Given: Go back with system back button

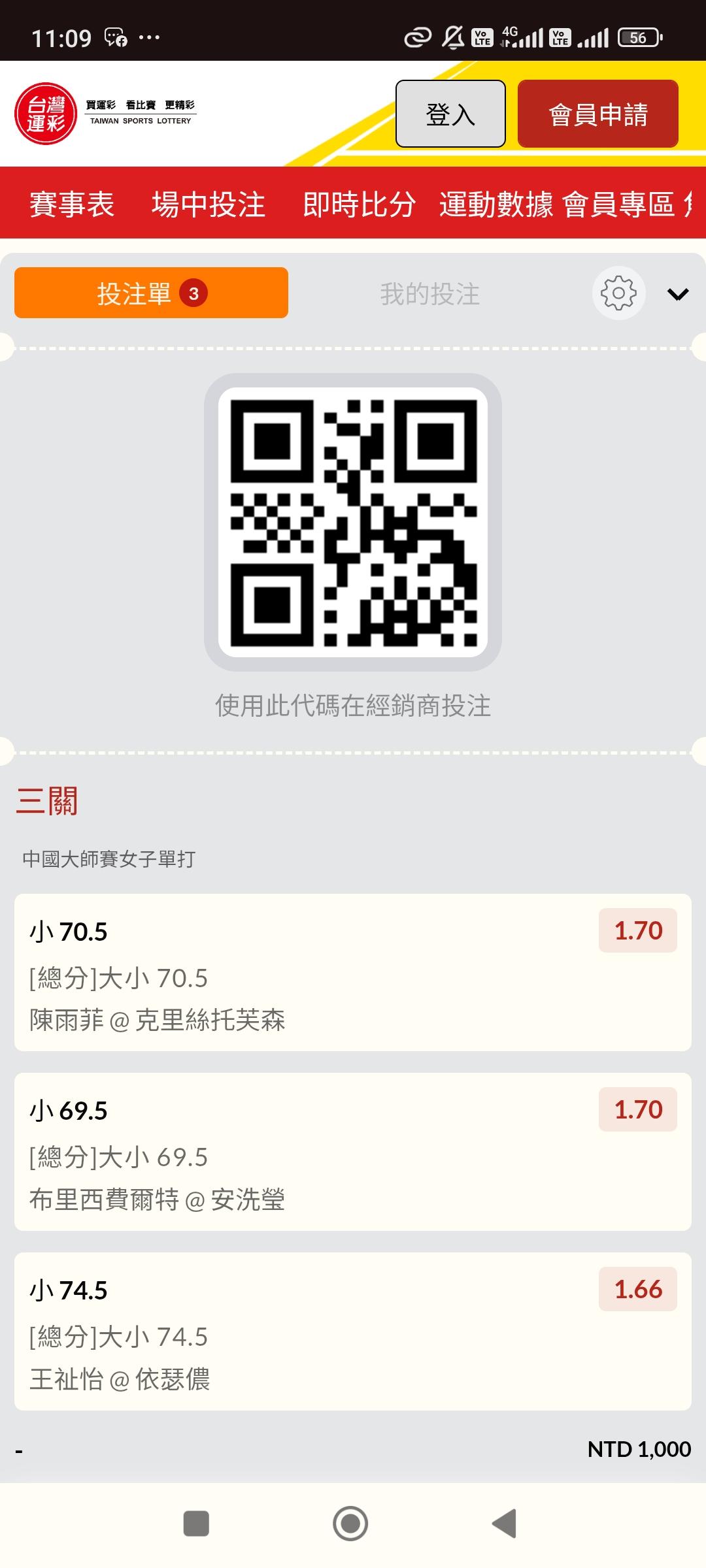Looking at the screenshot, I should click(x=504, y=1524).
